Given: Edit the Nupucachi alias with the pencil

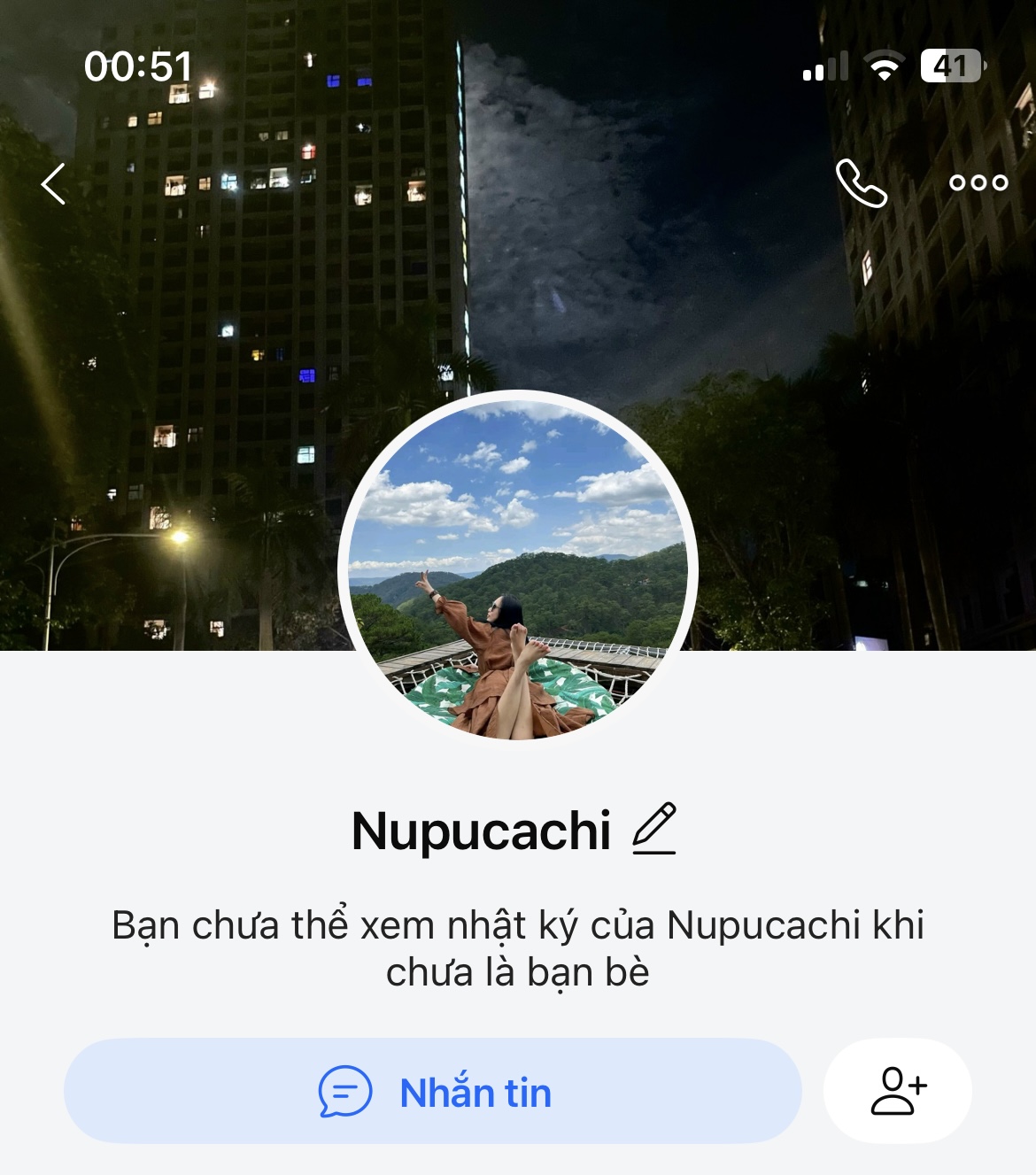Looking at the screenshot, I should coord(654,829).
